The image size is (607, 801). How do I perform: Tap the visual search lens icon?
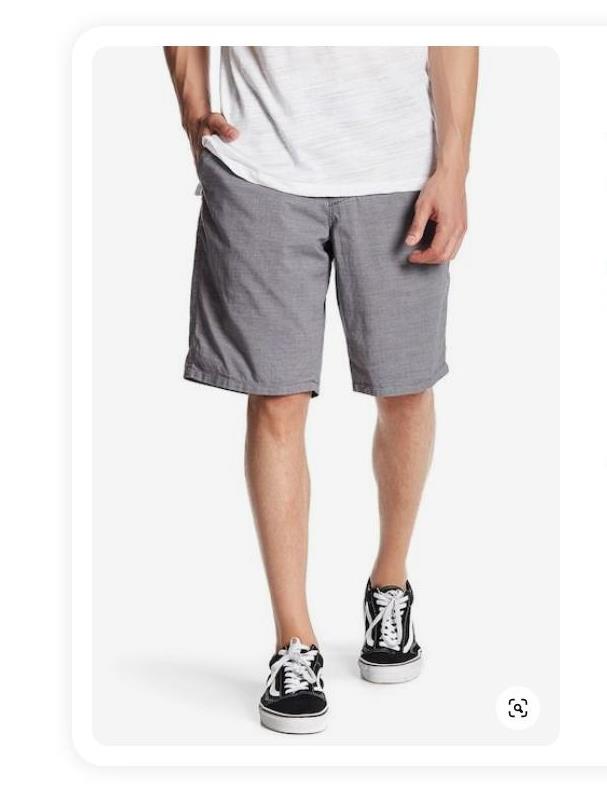click(x=518, y=708)
